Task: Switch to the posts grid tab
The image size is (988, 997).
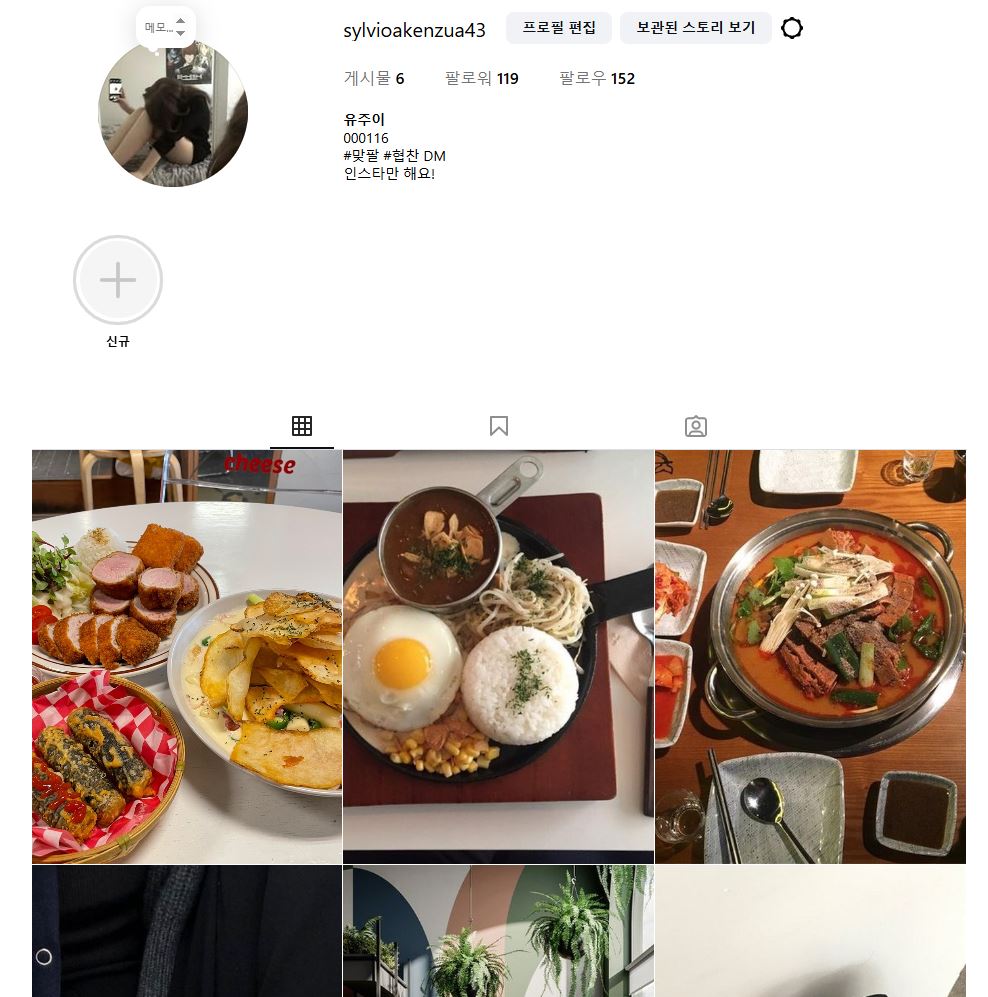Action: 302,427
